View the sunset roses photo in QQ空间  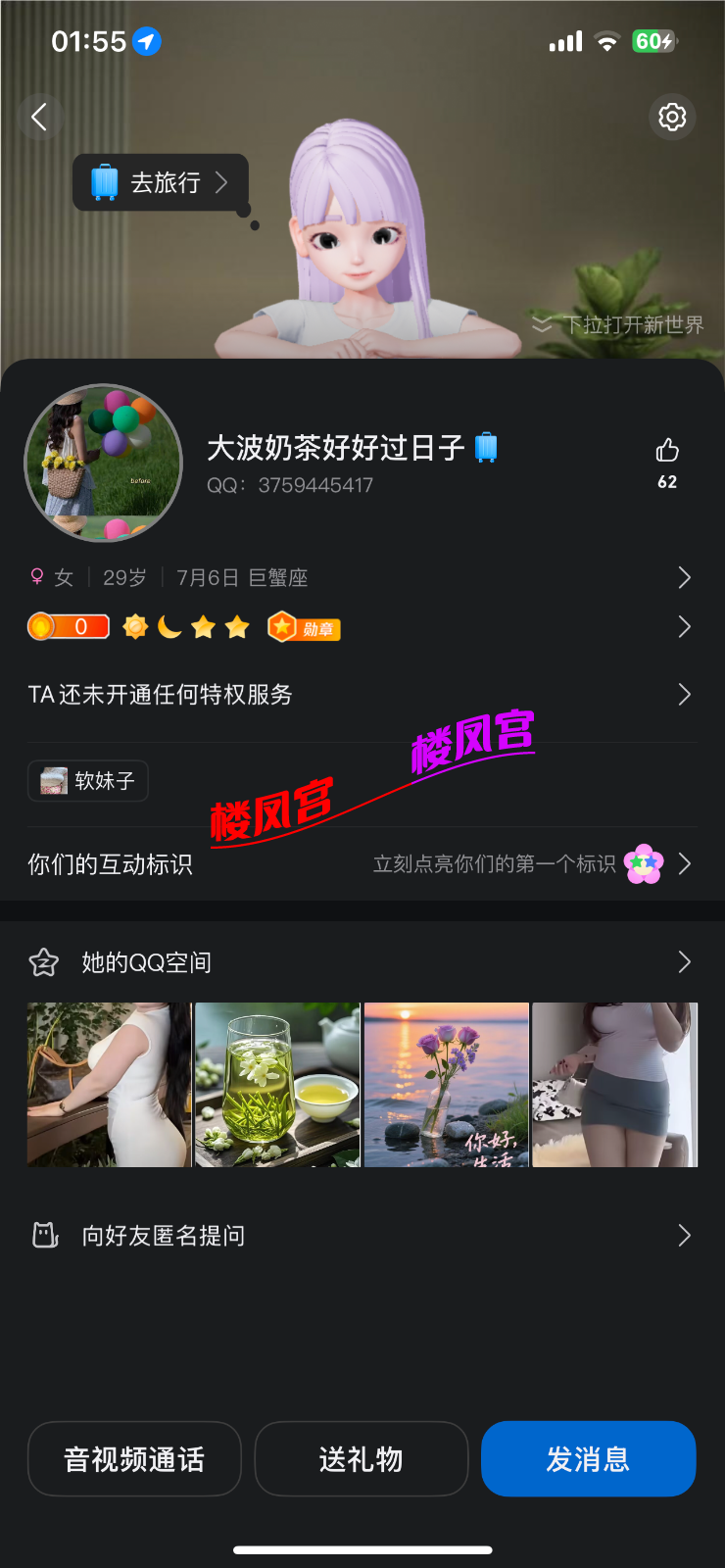pyautogui.click(x=446, y=1085)
